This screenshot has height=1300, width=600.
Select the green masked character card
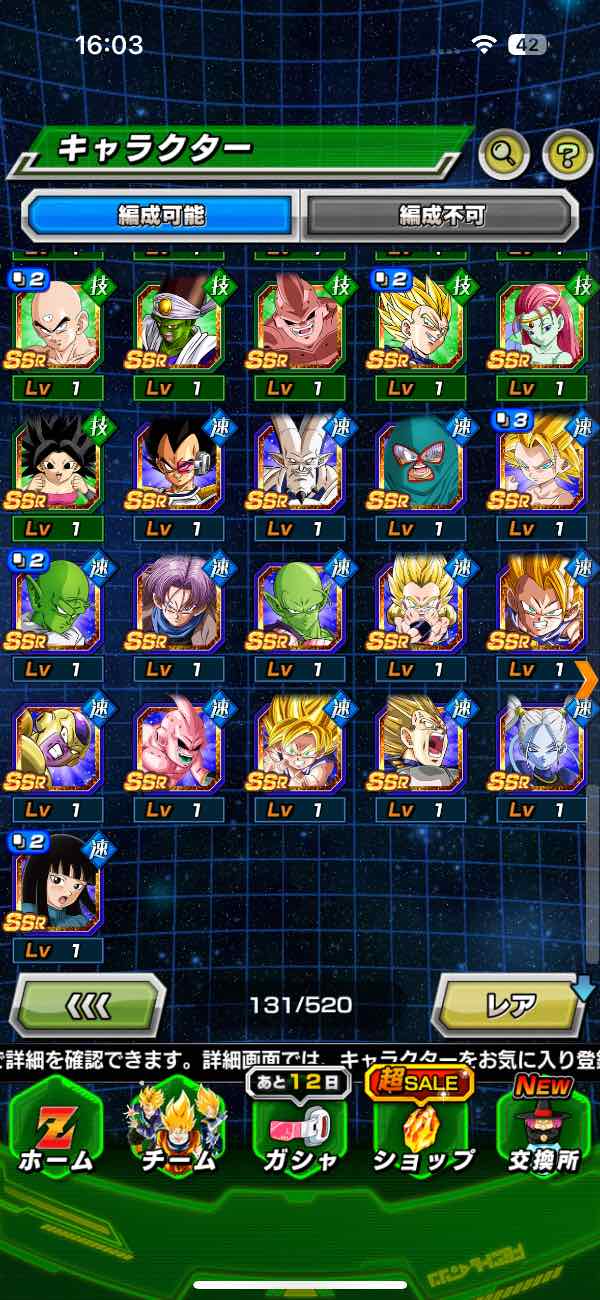421,465
